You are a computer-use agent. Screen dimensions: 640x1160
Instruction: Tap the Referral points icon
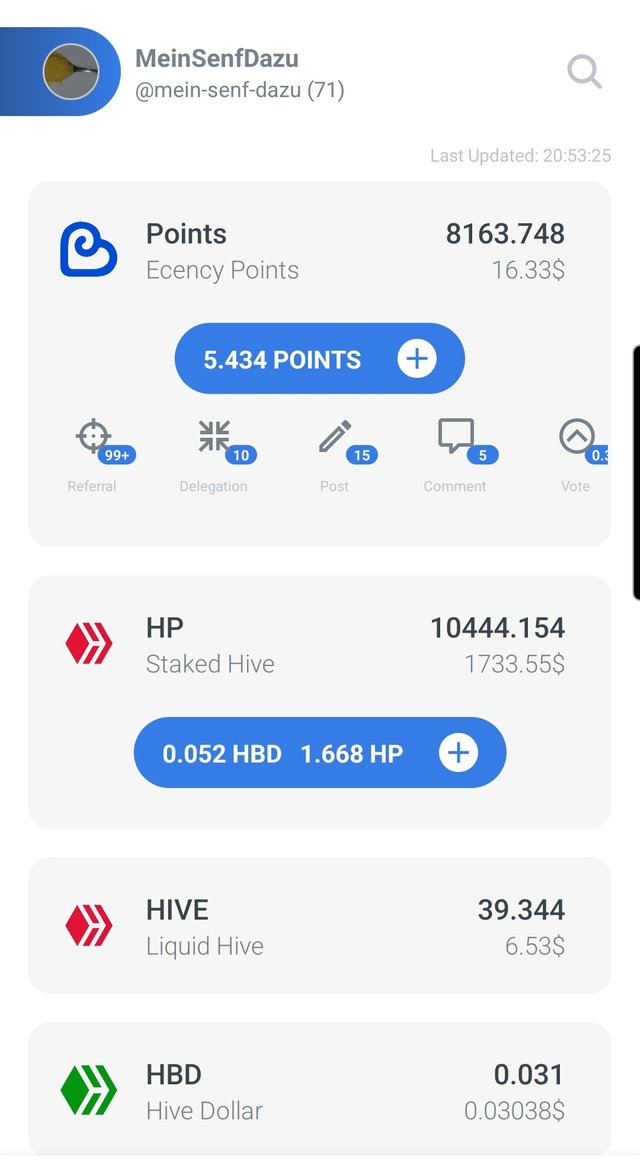coord(94,438)
